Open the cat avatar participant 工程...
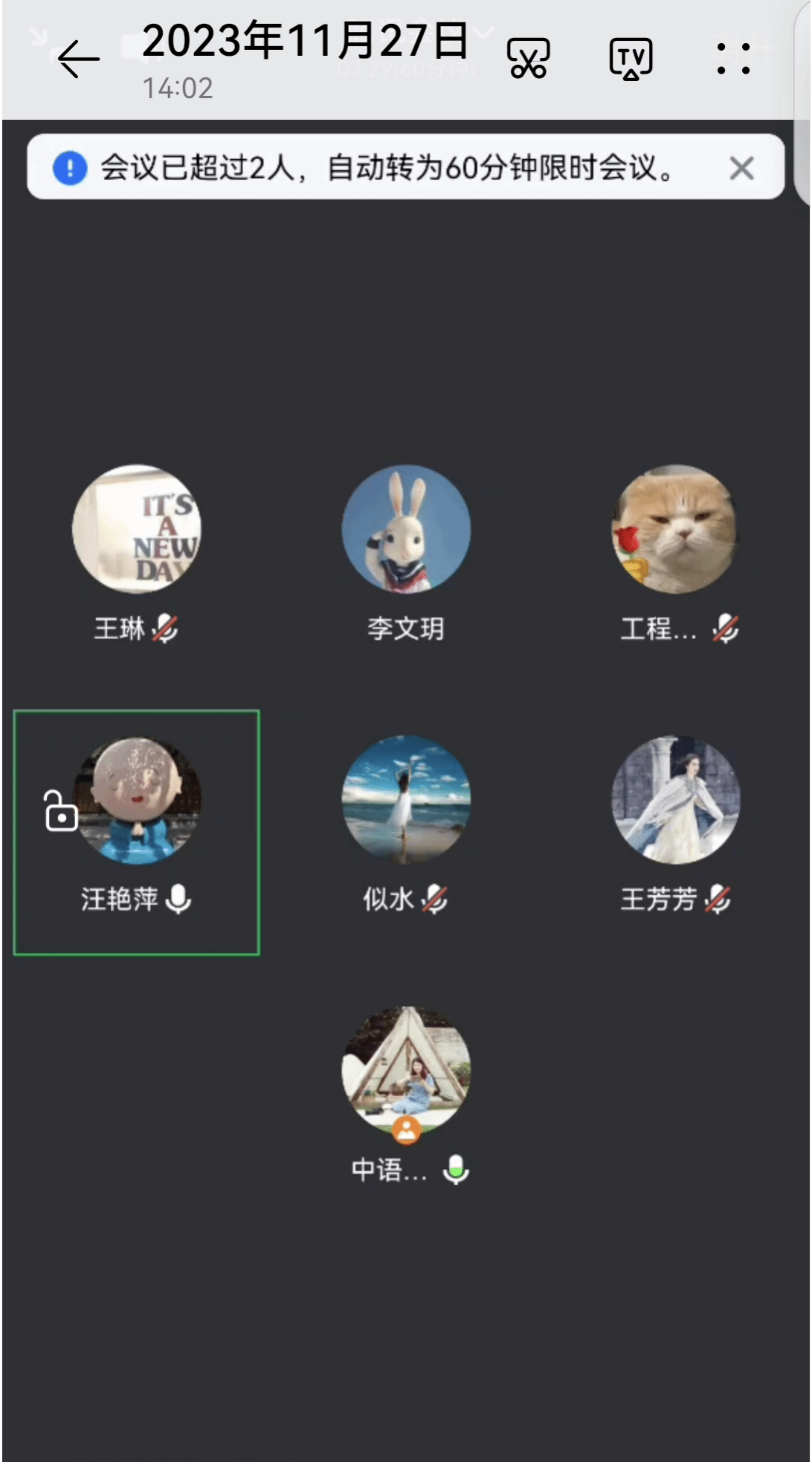This screenshot has height=1465, width=812. coord(675,530)
